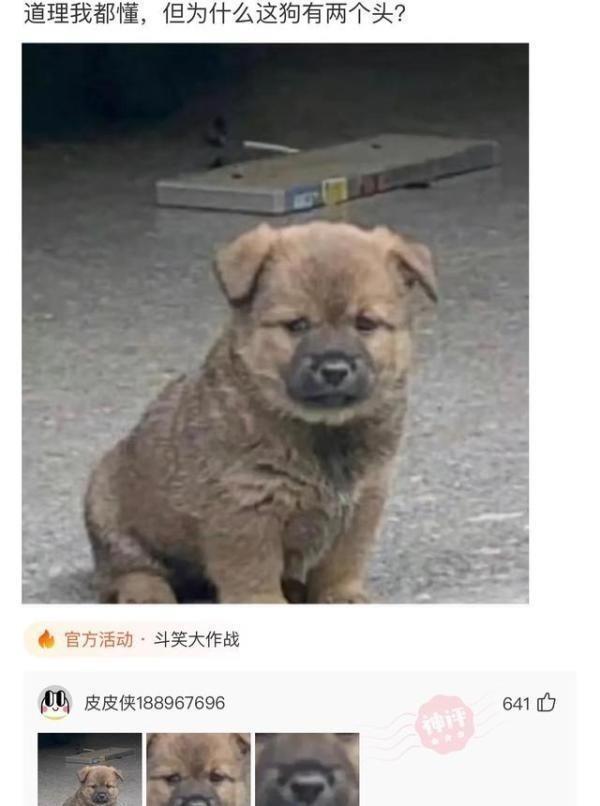
Task: Open 皮皮侠188967696's profile avatar
Action: (x=55, y=703)
